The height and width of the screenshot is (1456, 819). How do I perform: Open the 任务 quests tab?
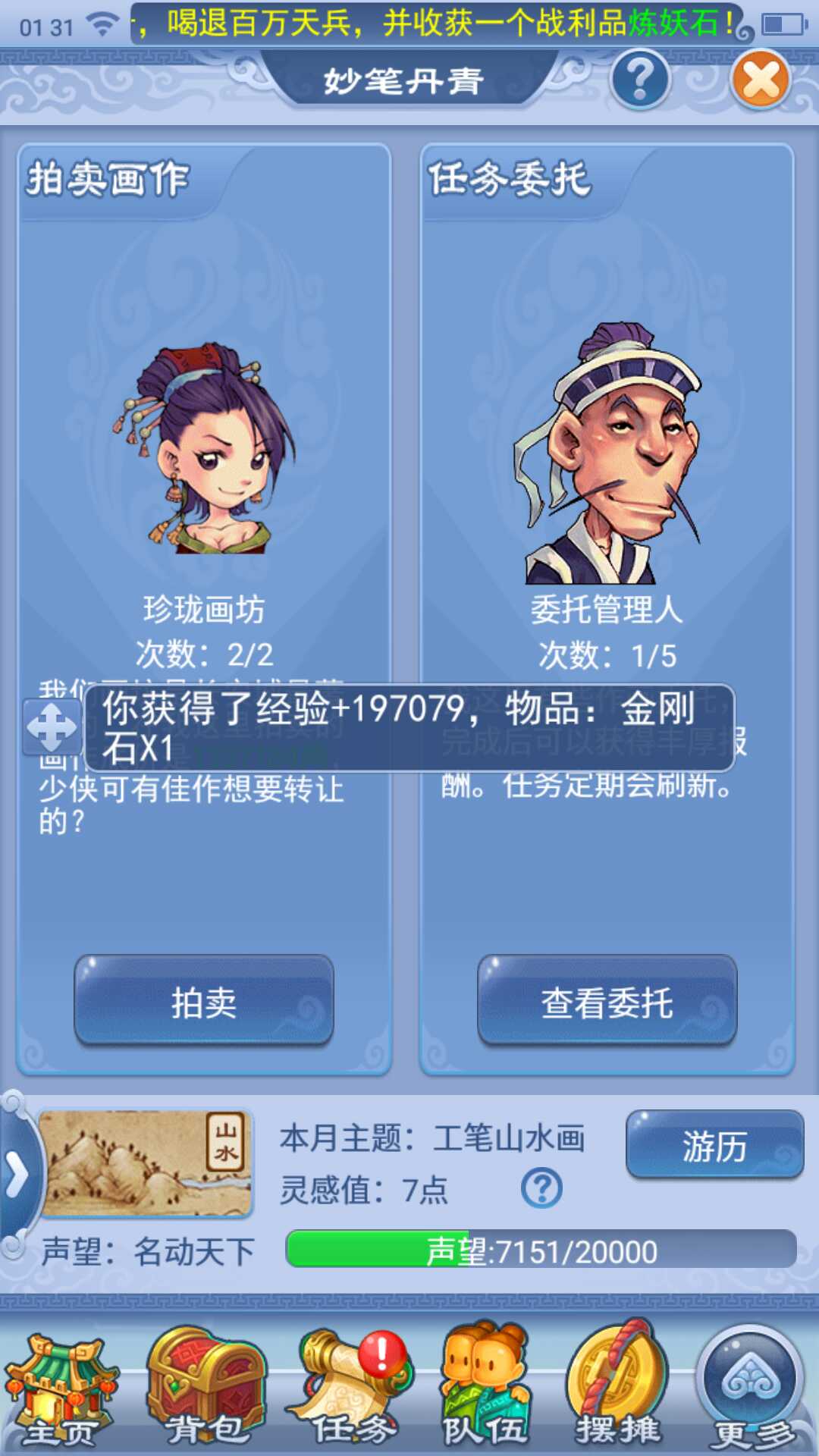[353, 1388]
